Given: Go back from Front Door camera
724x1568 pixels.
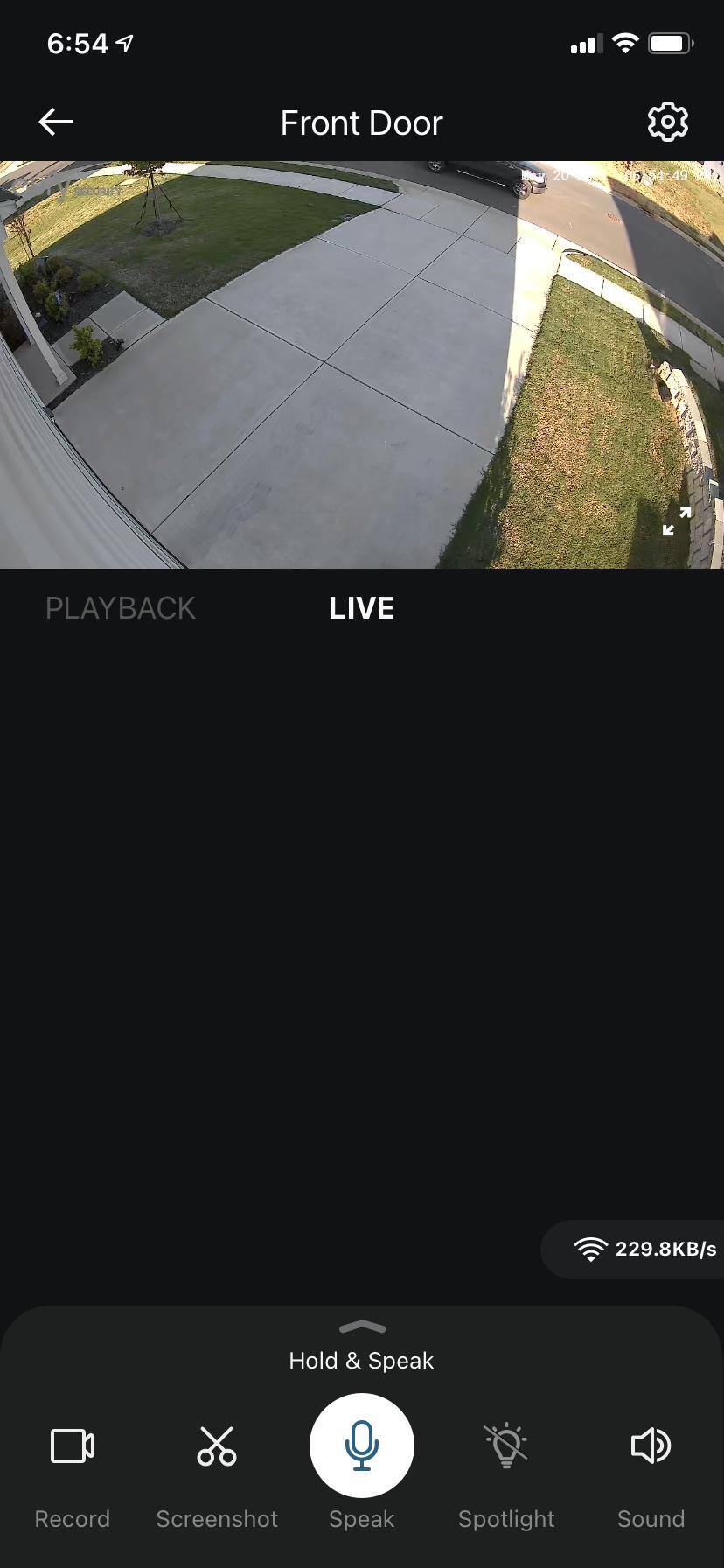Looking at the screenshot, I should tap(56, 122).
